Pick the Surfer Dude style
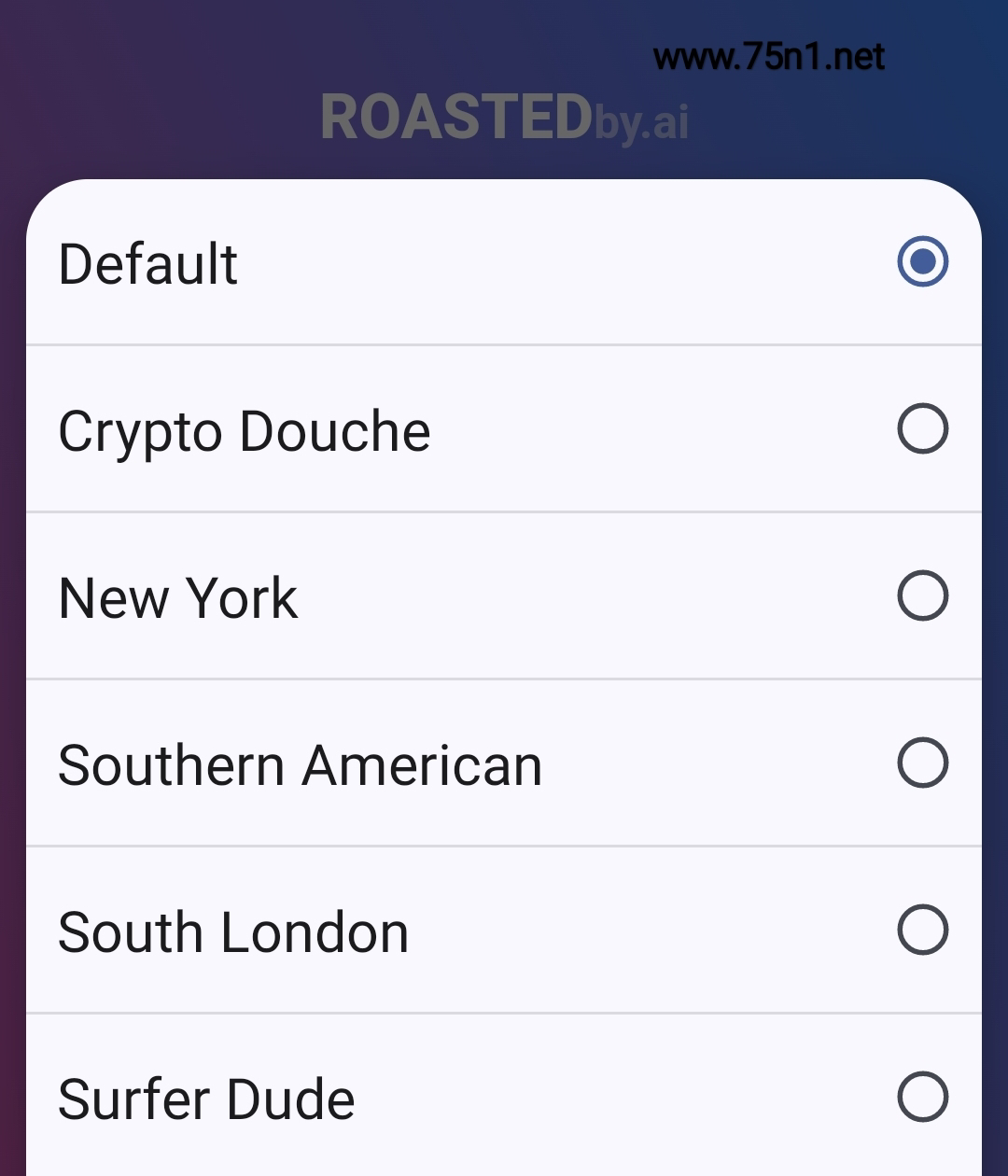1008x1176 pixels. 922,1097
